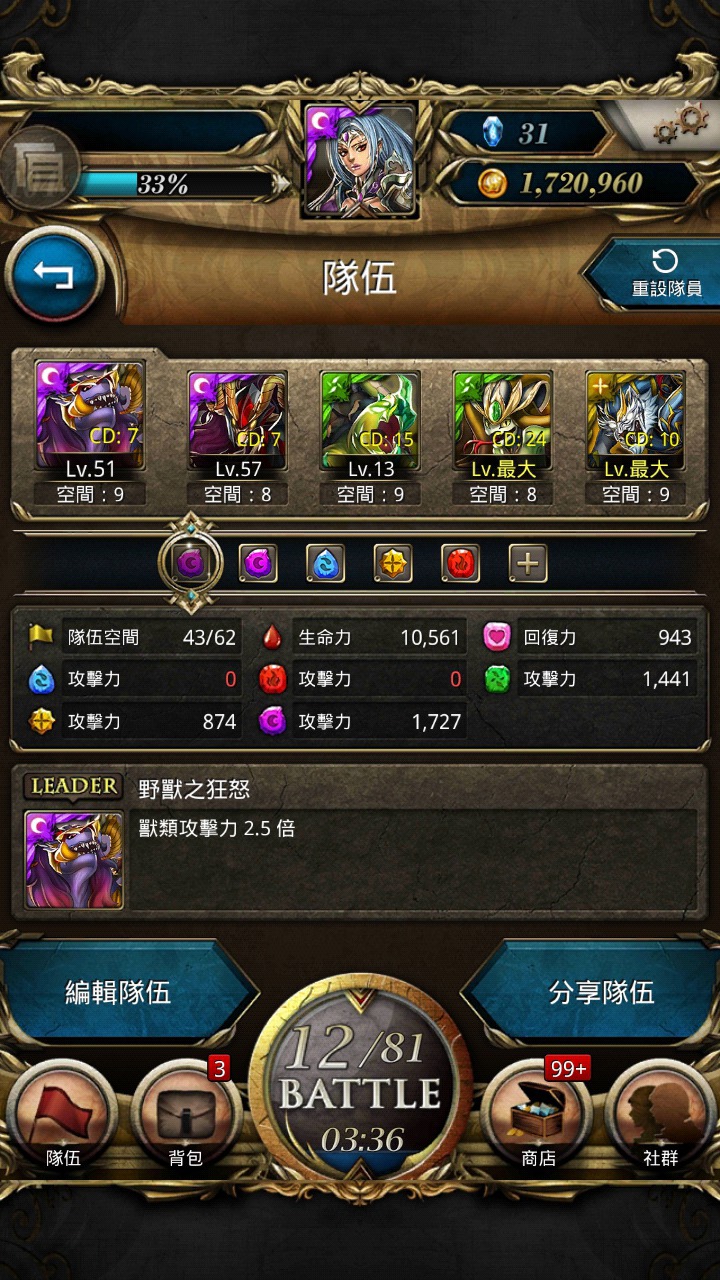Viewport: 720px width, 1280px height.
Task: Go back with the blue arrow button
Action: pos(54,274)
